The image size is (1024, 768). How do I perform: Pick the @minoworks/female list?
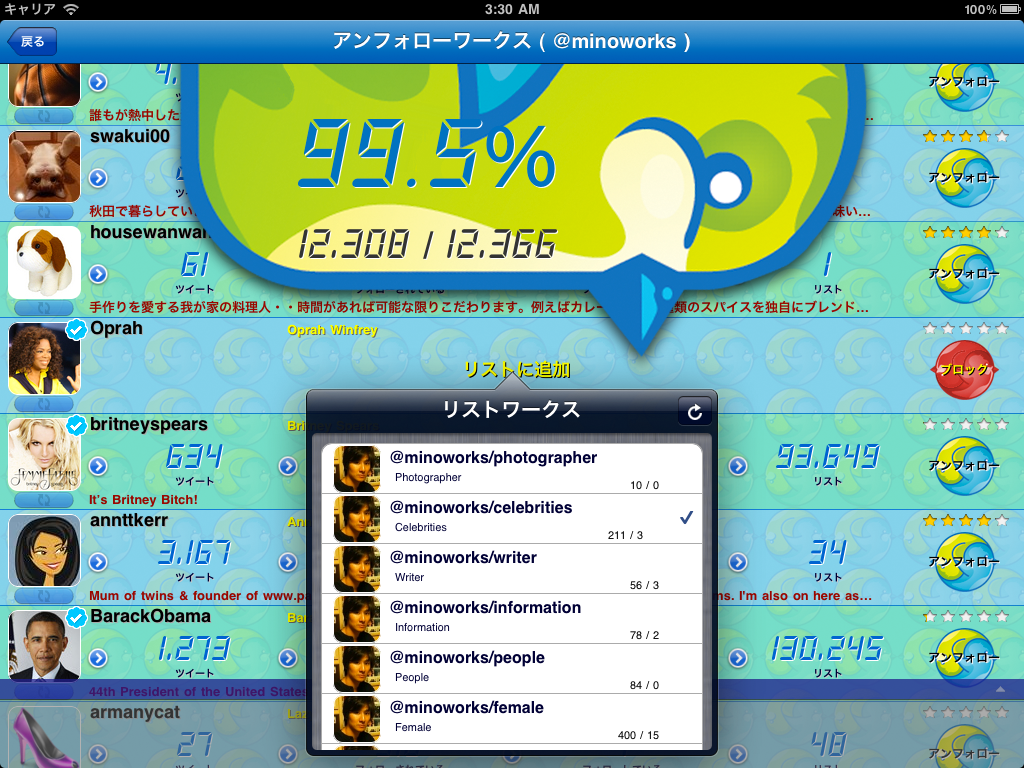(x=512, y=718)
